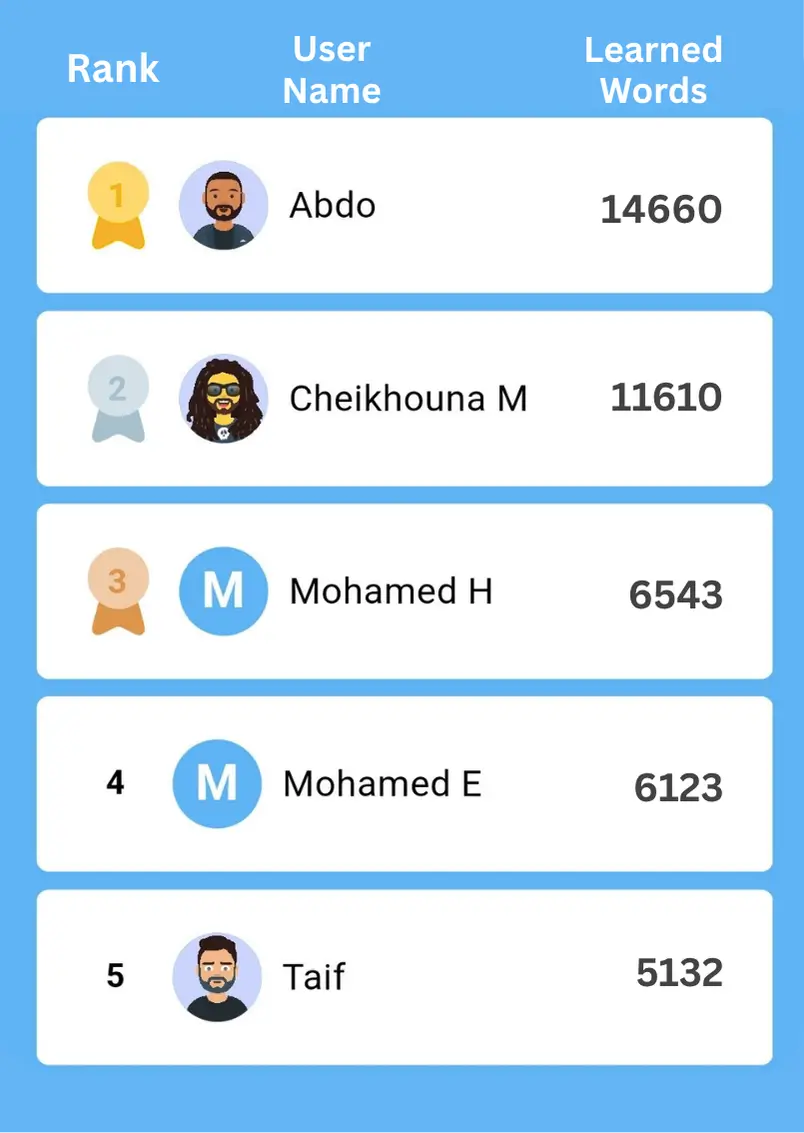Viewport: 804px width, 1133px height.
Task: Click the Rank column header
Action: (113, 69)
